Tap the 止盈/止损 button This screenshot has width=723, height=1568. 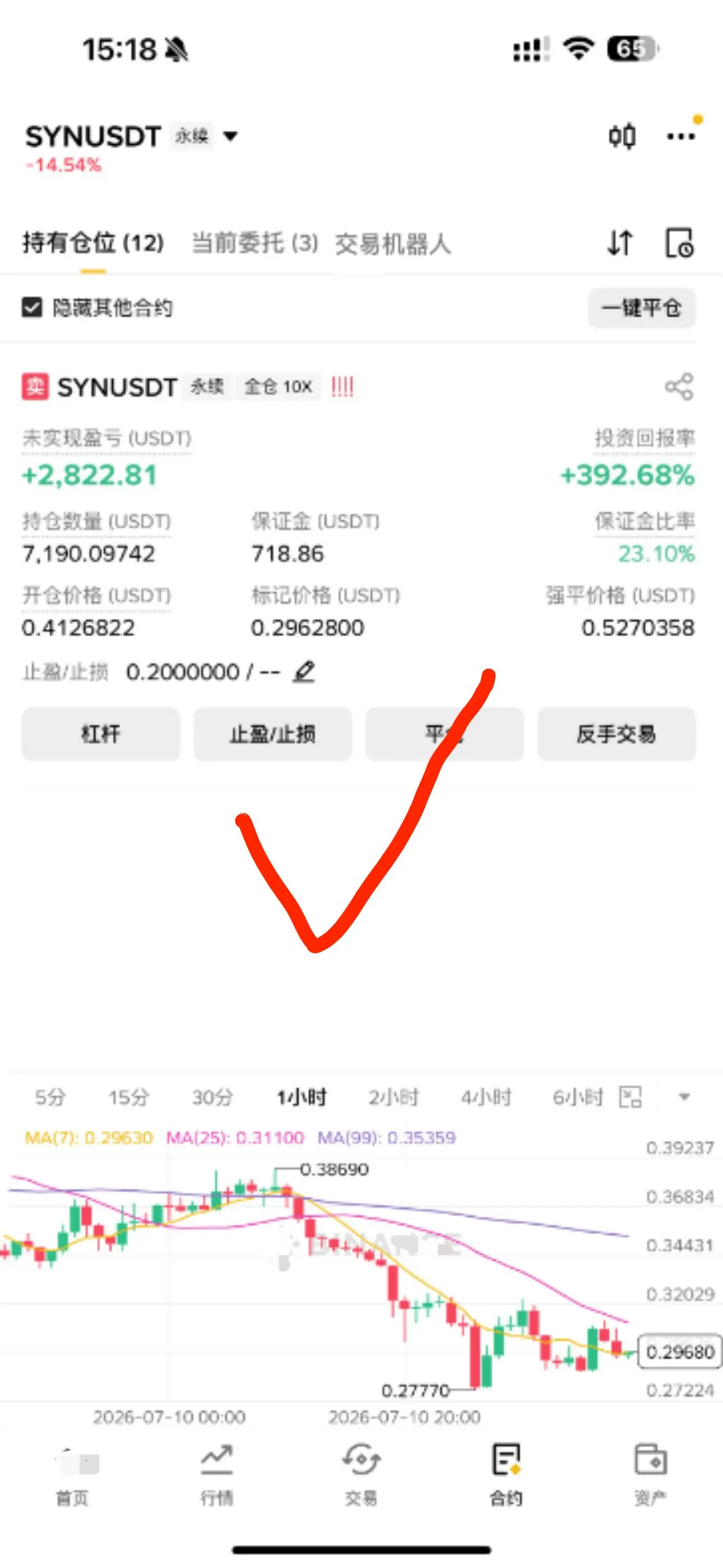(x=272, y=734)
